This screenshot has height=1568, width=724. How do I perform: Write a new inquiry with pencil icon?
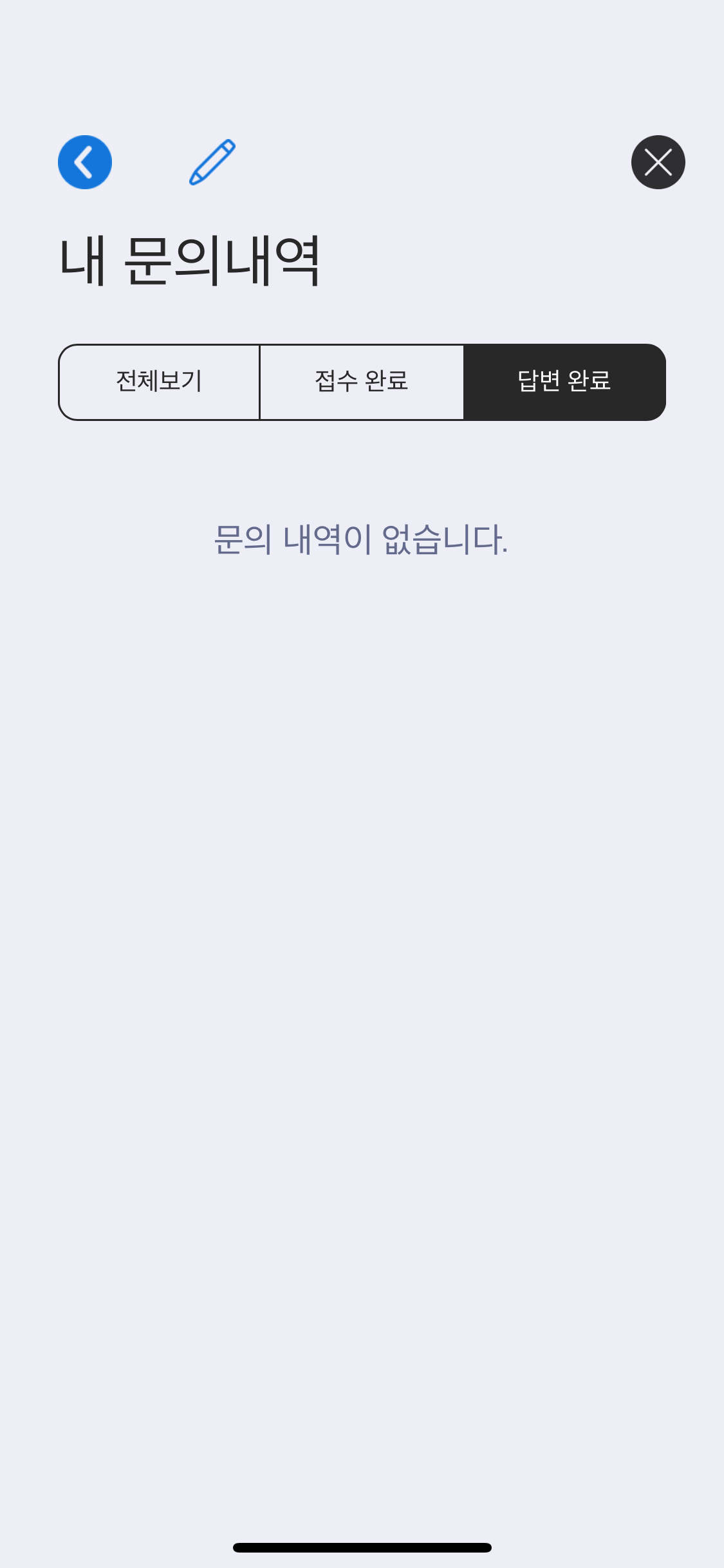(212, 162)
